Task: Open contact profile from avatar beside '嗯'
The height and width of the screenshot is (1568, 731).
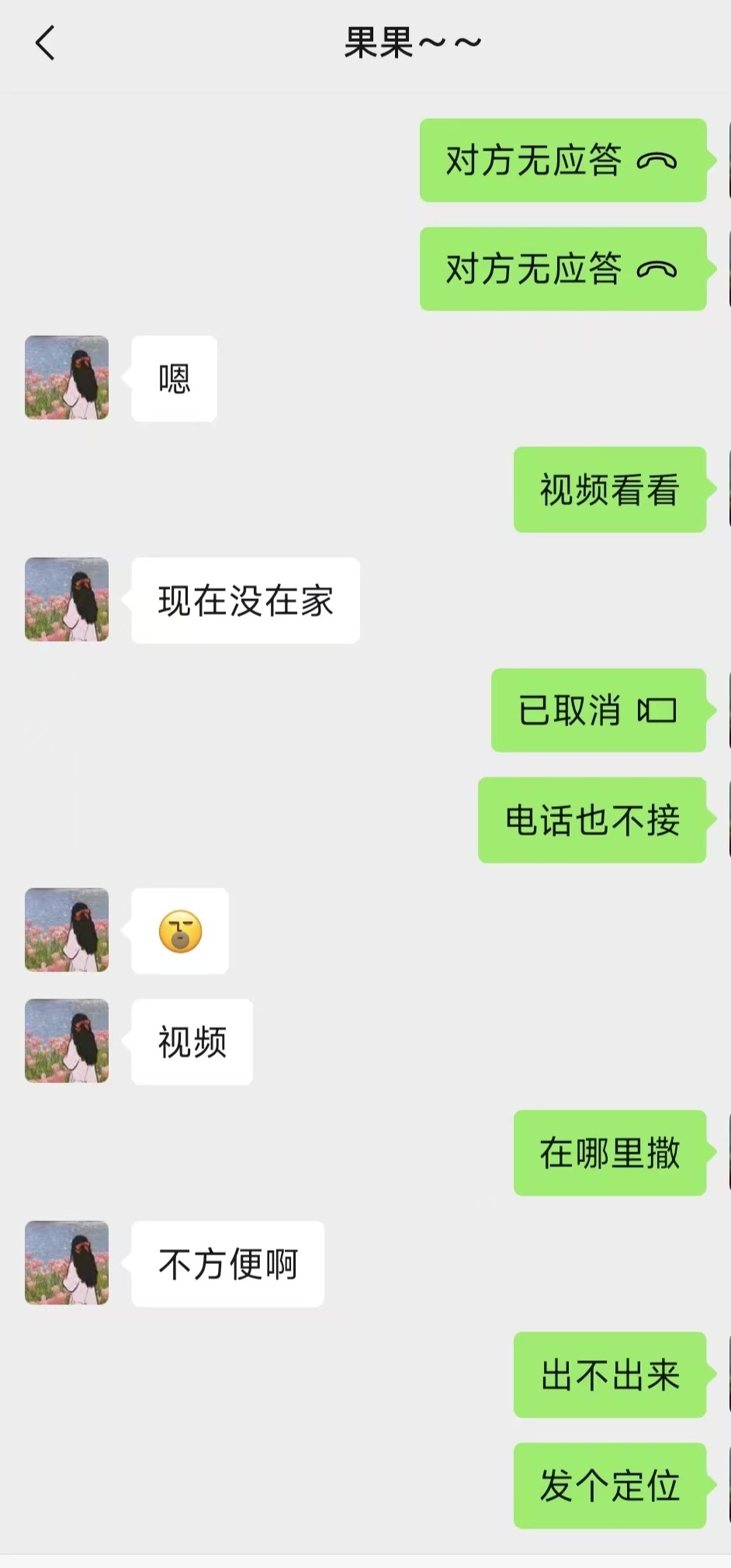Action: click(67, 378)
